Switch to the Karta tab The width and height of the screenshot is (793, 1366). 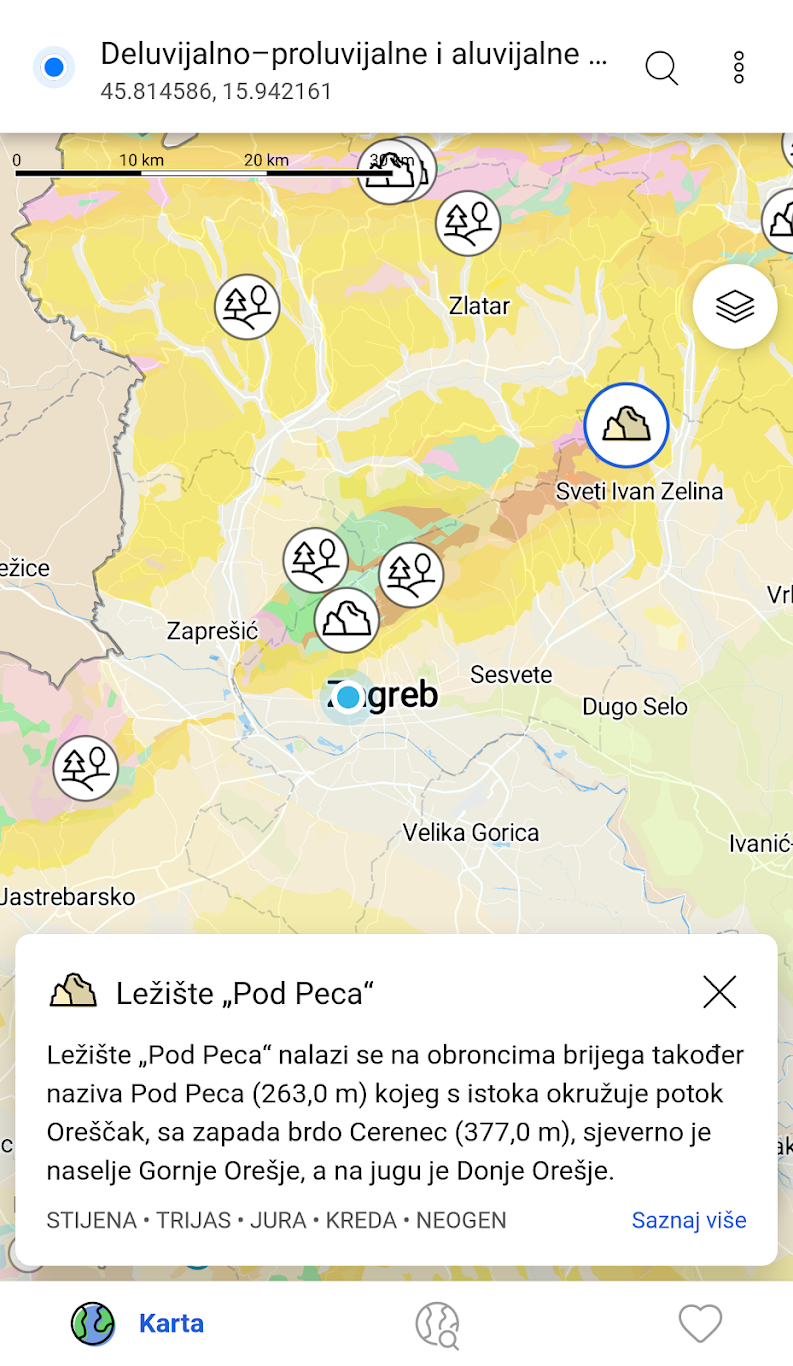coord(138,1323)
